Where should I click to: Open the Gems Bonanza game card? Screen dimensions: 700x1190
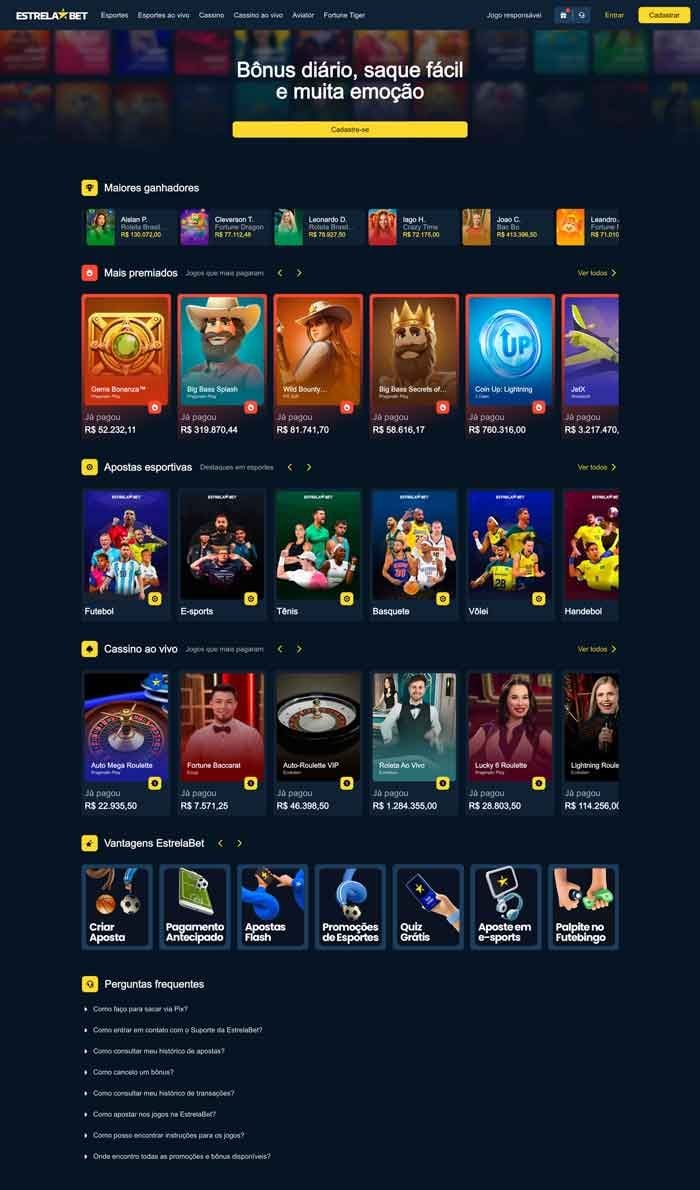click(x=126, y=350)
